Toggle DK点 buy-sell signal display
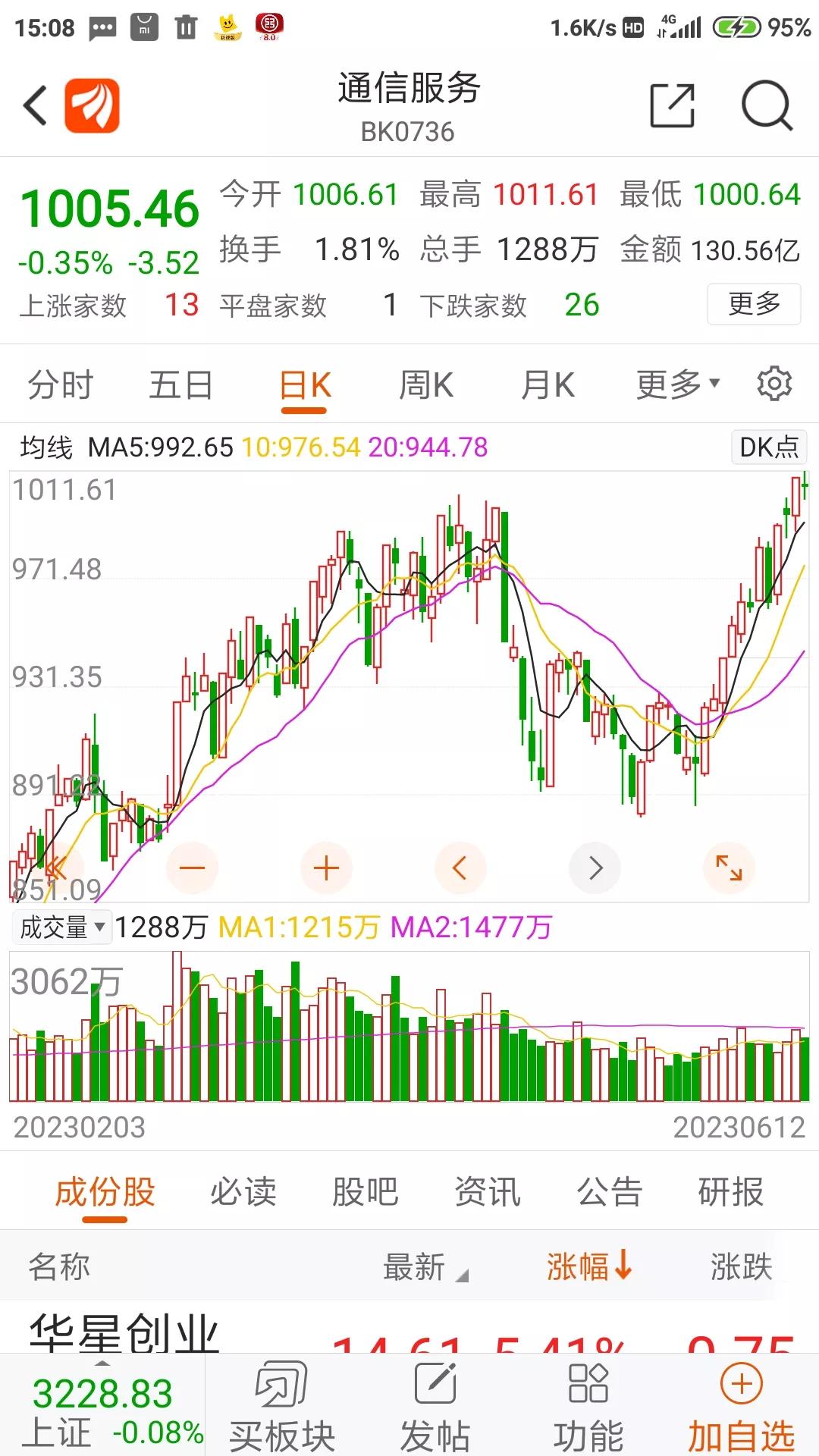This screenshot has width=819, height=1456. [x=768, y=447]
